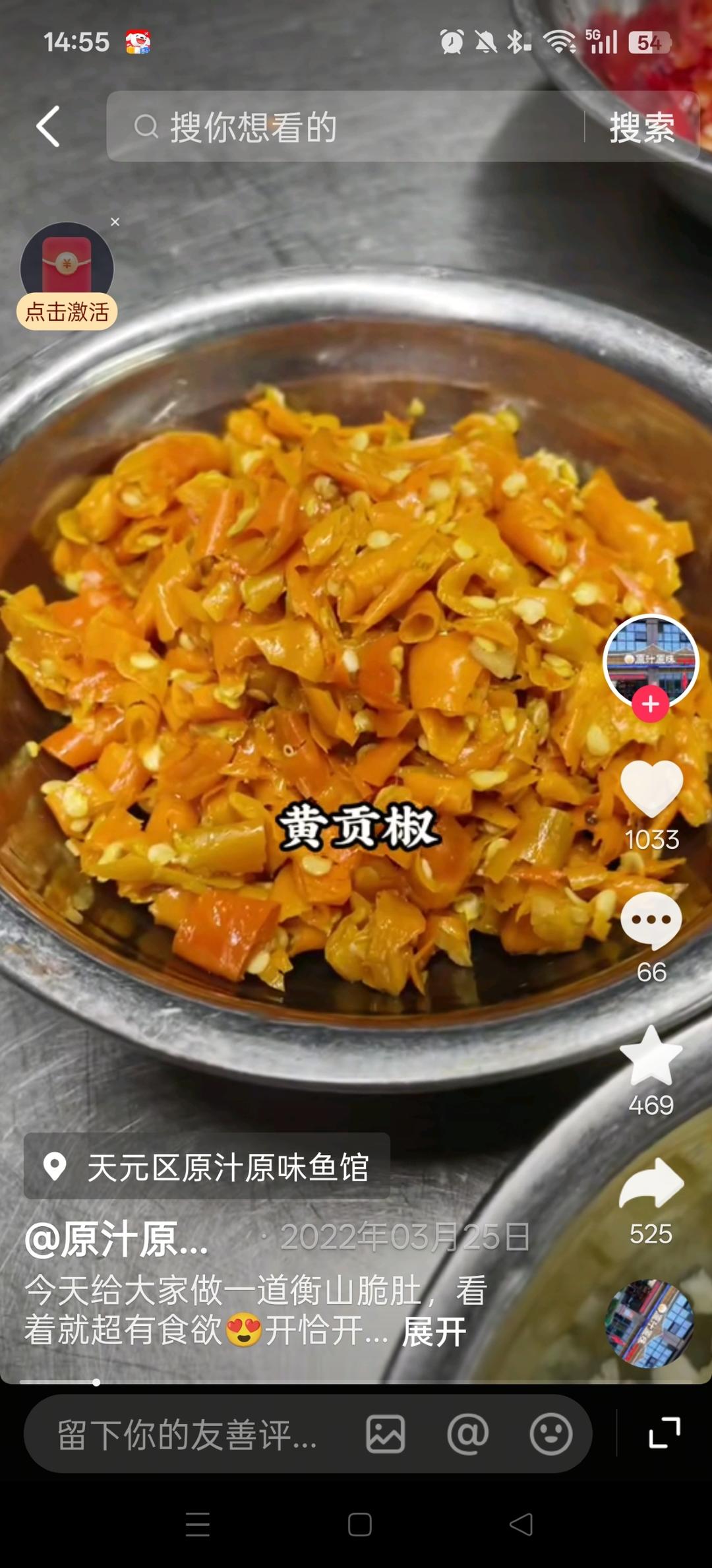
Task: Like the video by tapping the heart
Action: coord(653,787)
